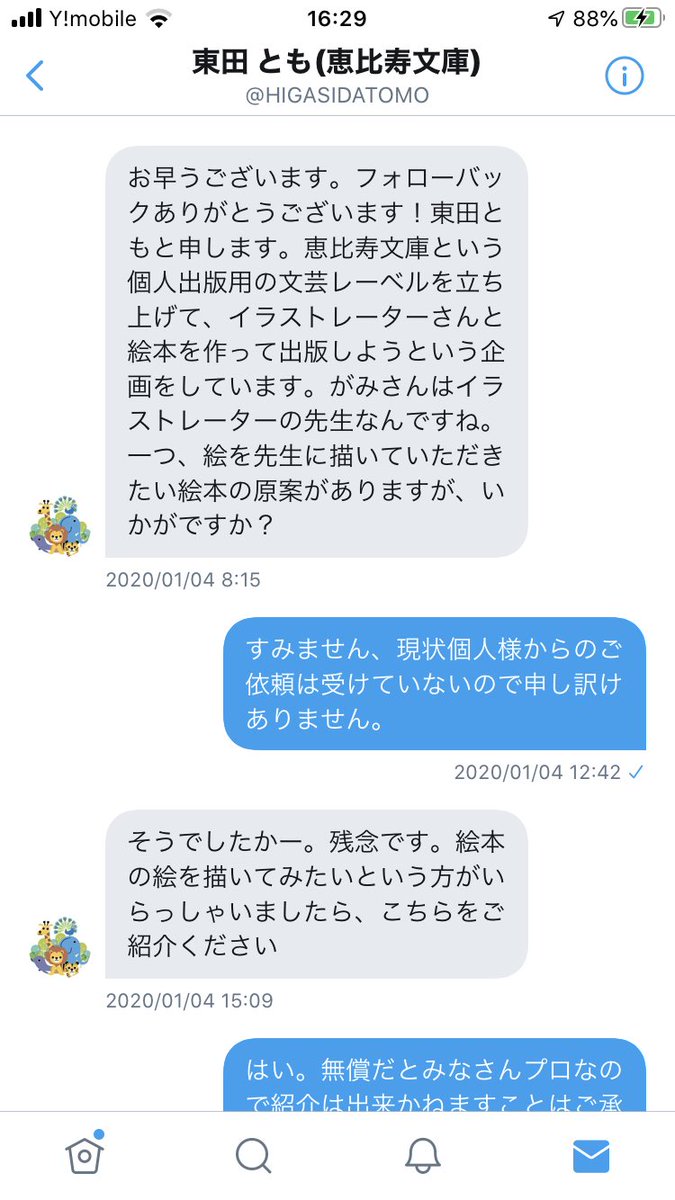Open the Search tab
Image resolution: width=675 pixels, height=1200 pixels.
(253, 1156)
